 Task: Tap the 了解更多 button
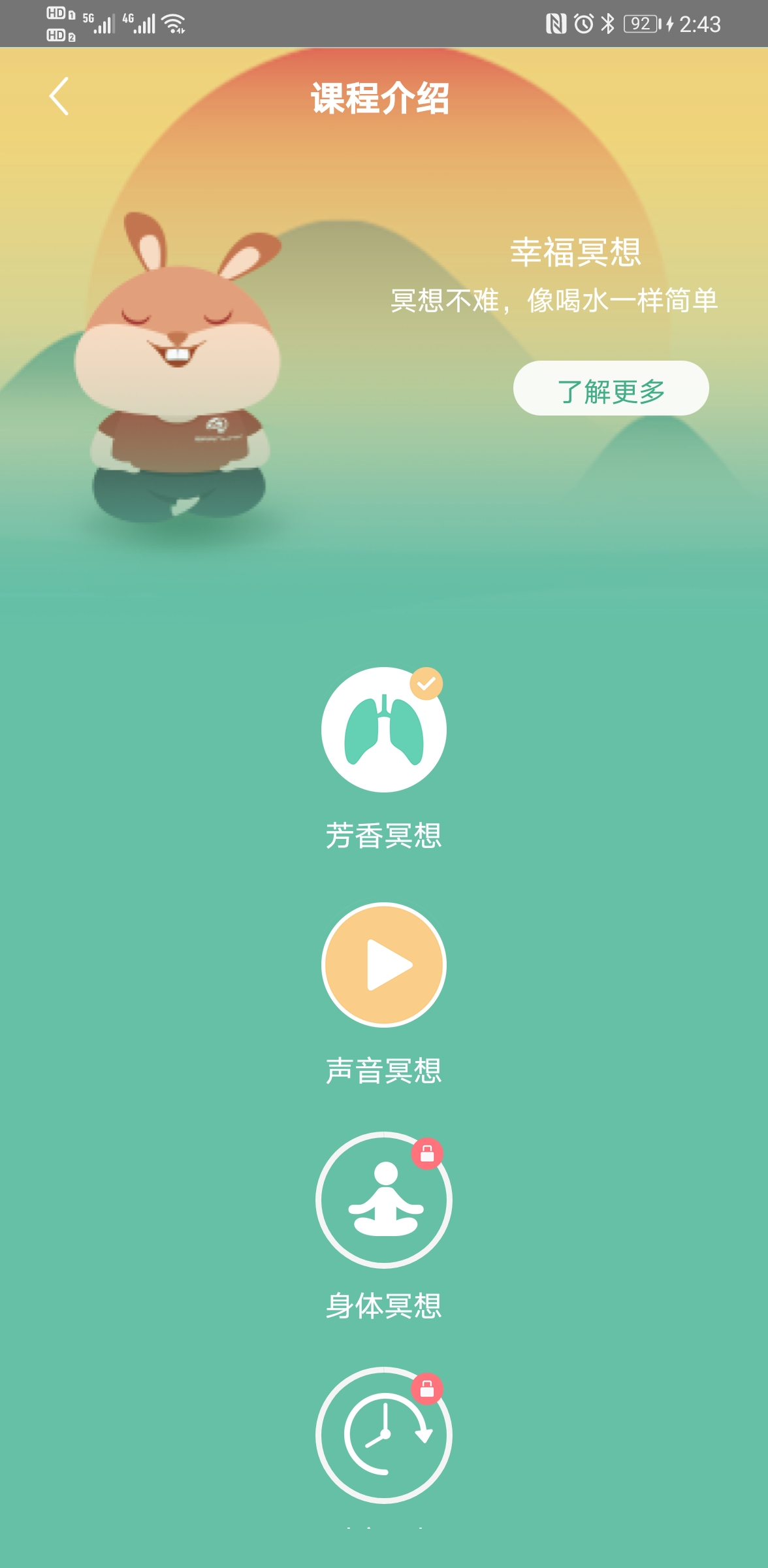coord(611,389)
